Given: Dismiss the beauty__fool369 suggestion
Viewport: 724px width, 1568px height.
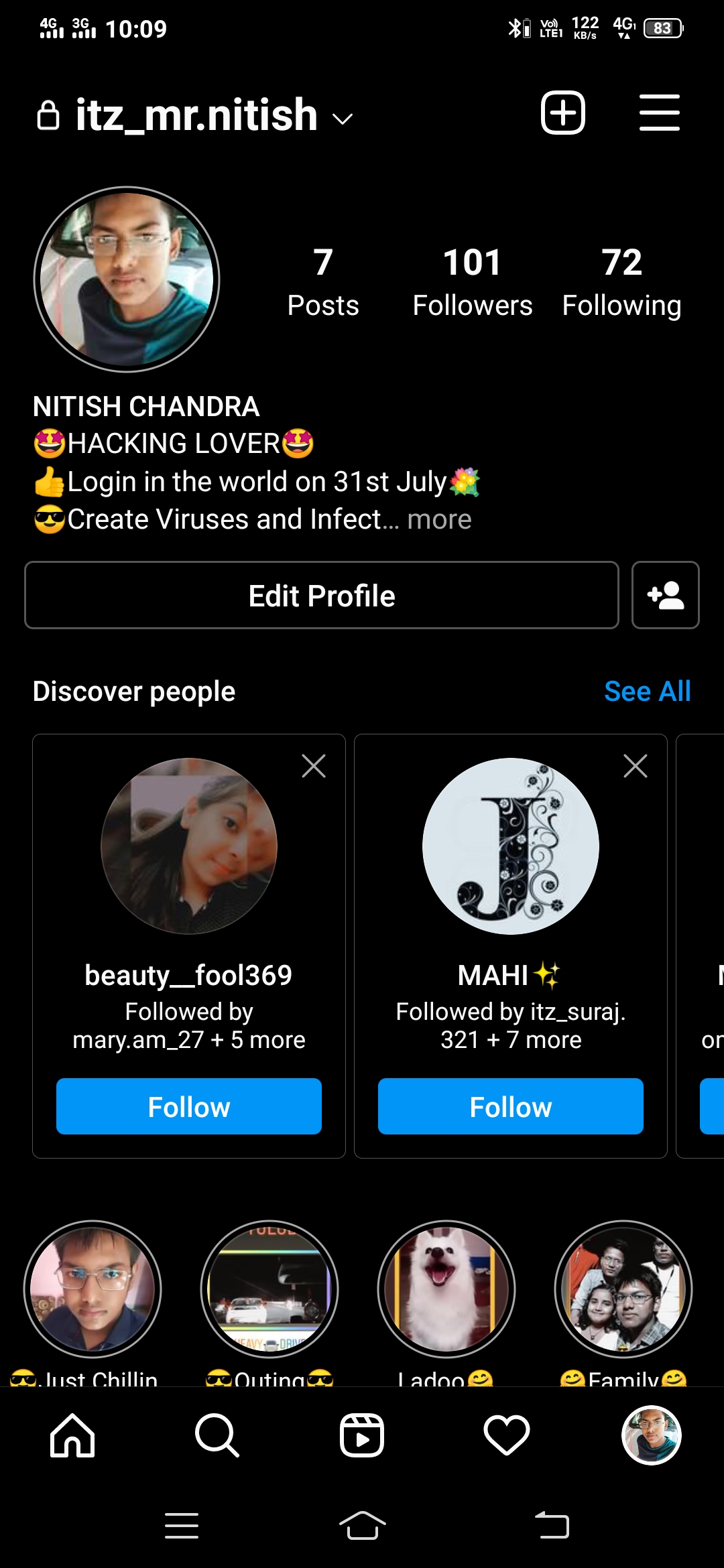Looking at the screenshot, I should (313, 766).
